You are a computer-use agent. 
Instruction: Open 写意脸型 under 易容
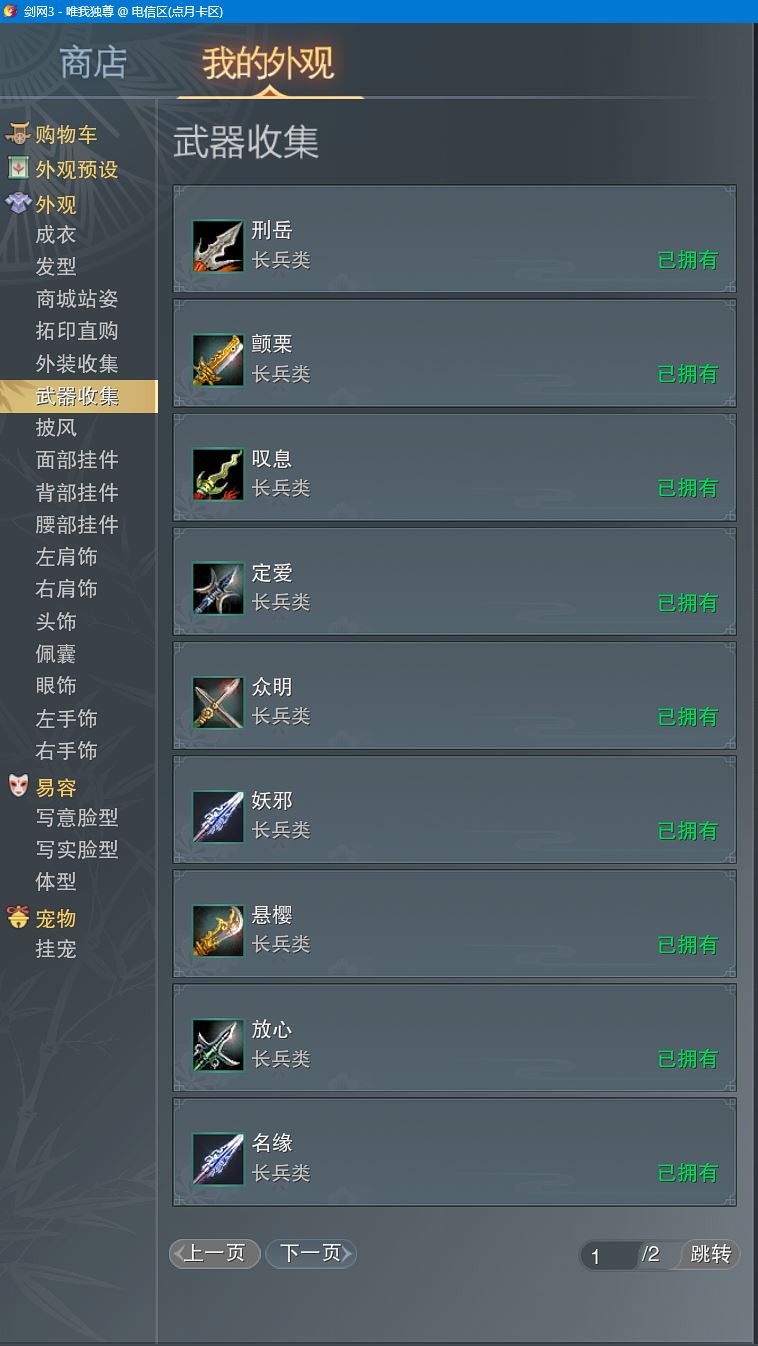pyautogui.click(x=77, y=817)
